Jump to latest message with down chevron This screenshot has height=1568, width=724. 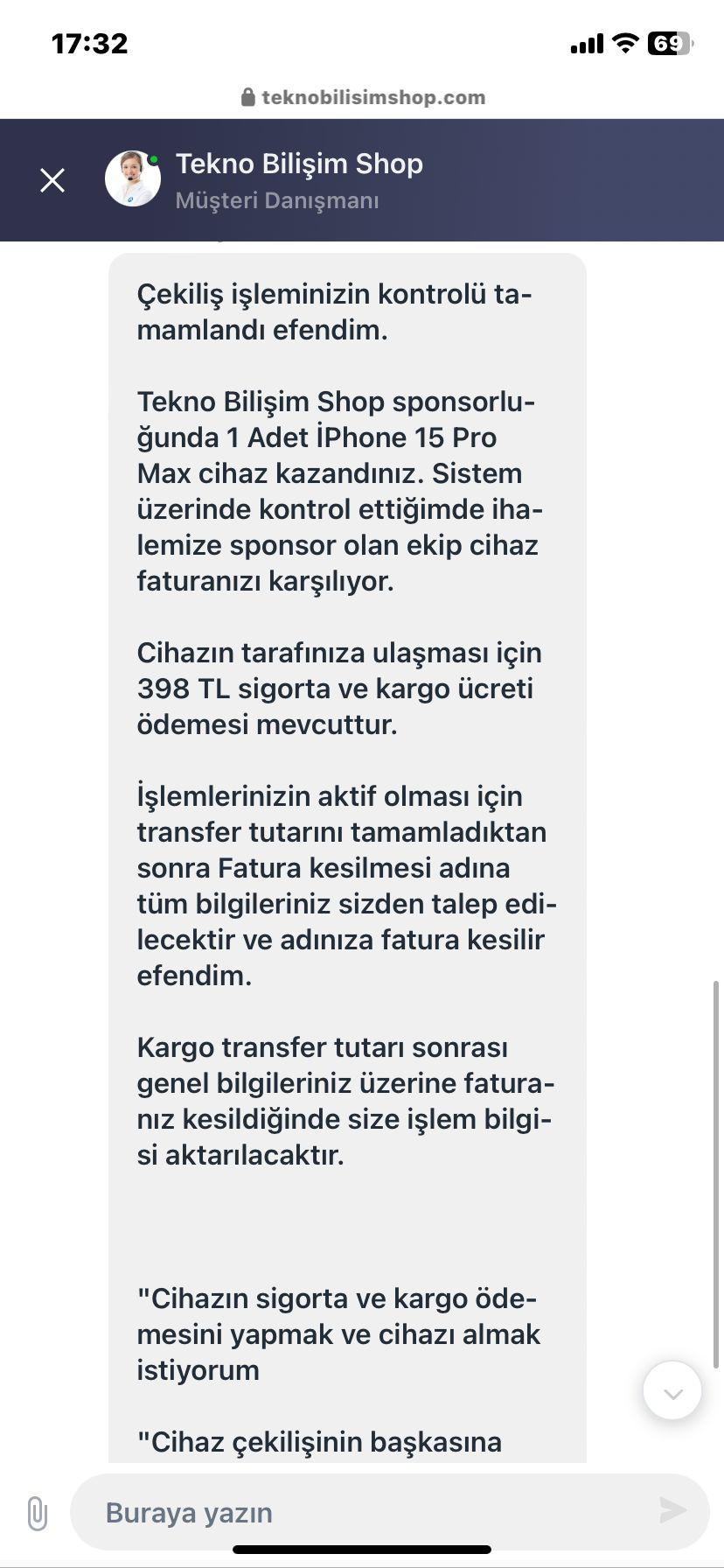point(672,1390)
